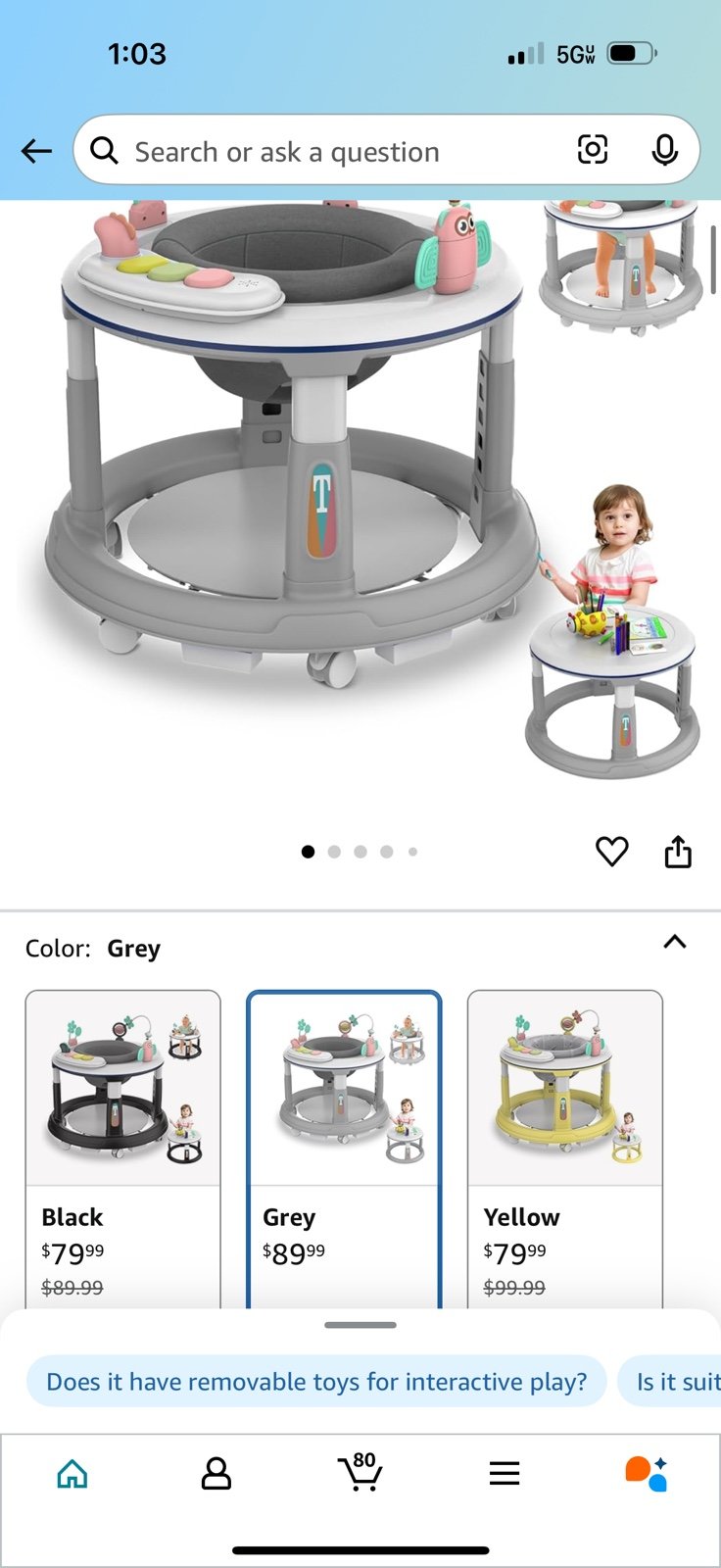The image size is (721, 1568).
Task: Choose the Yellow color option
Action: pos(565,1147)
